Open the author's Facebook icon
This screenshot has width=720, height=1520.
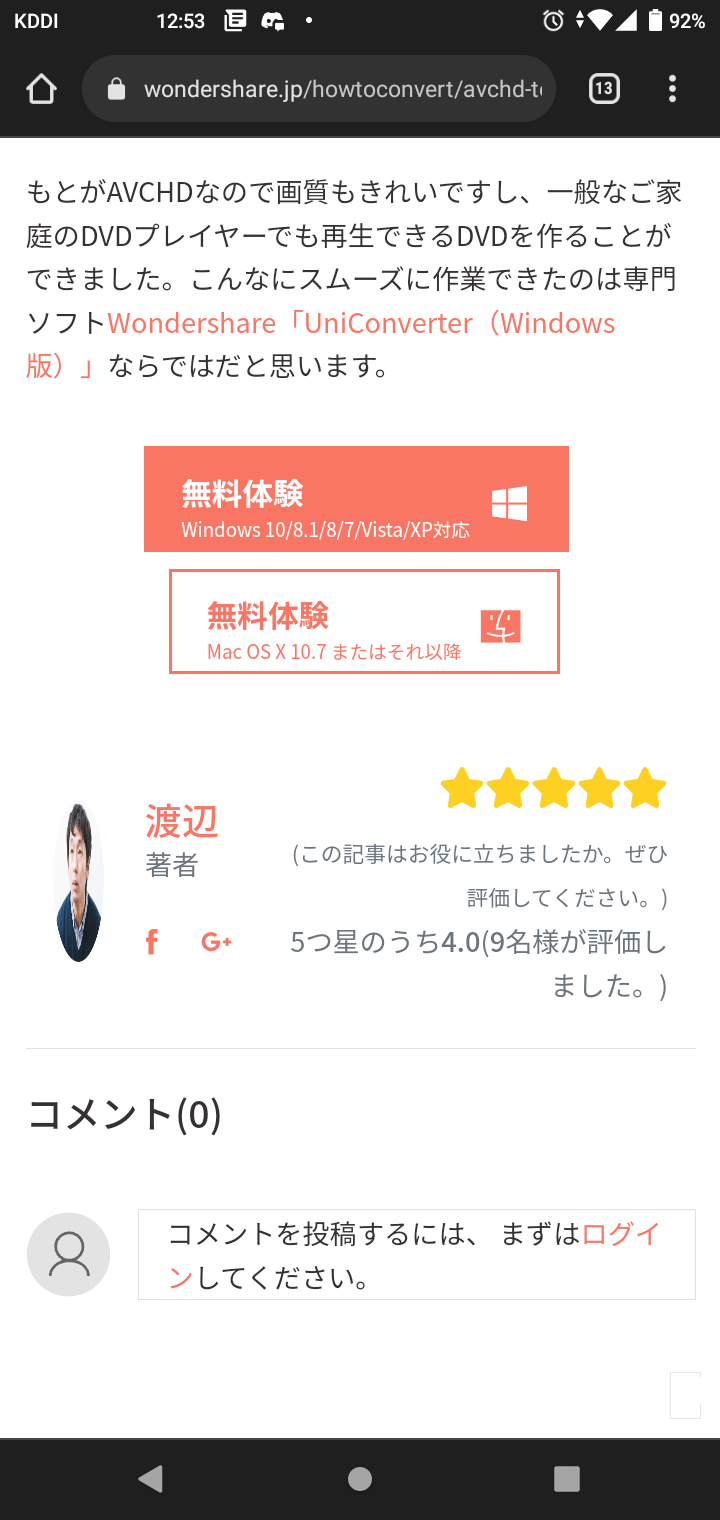tap(152, 942)
